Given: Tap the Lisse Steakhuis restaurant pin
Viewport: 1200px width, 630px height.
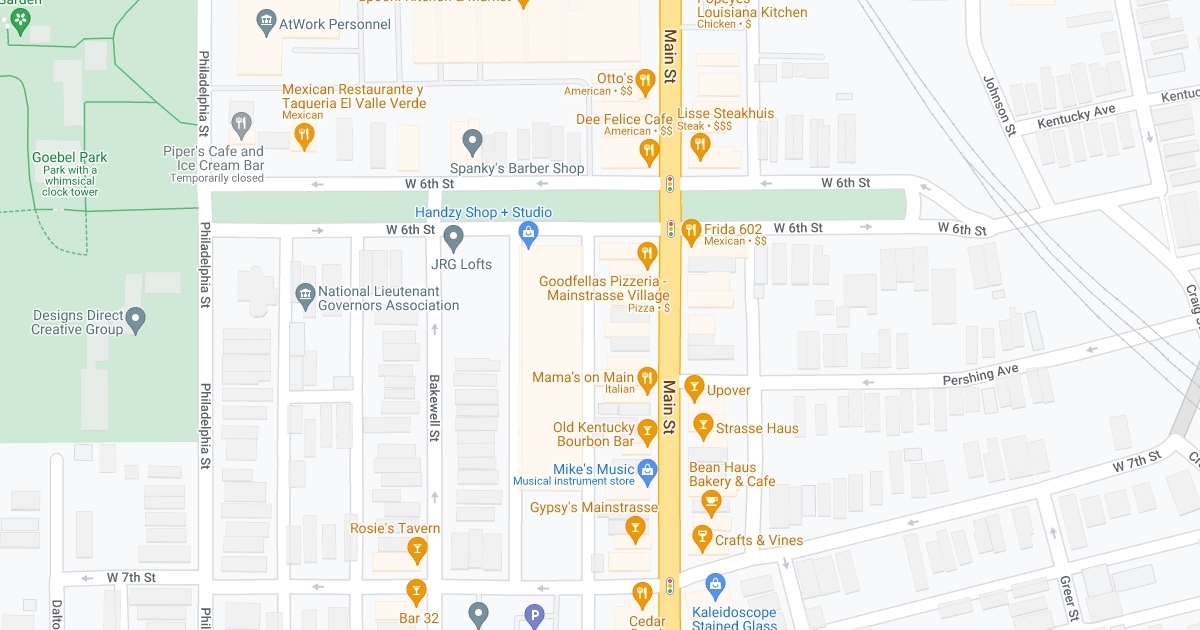Looking at the screenshot, I should pos(700,146).
